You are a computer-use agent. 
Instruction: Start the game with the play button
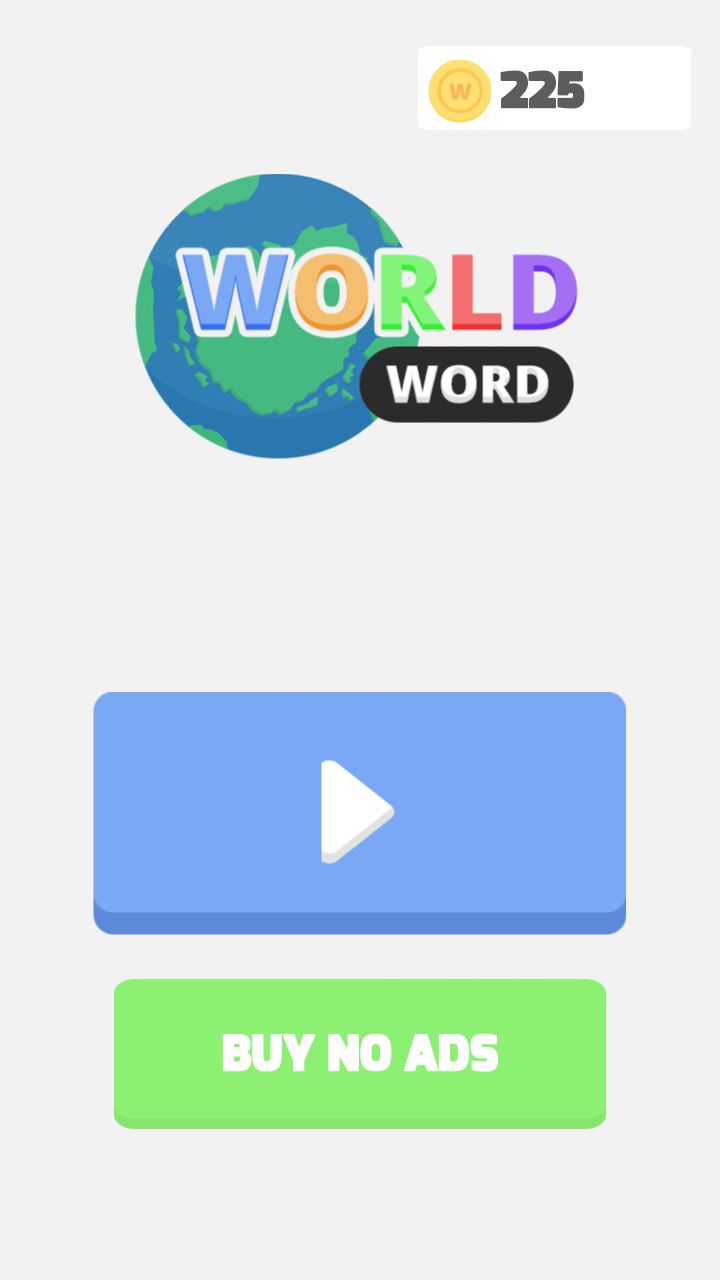point(360,812)
